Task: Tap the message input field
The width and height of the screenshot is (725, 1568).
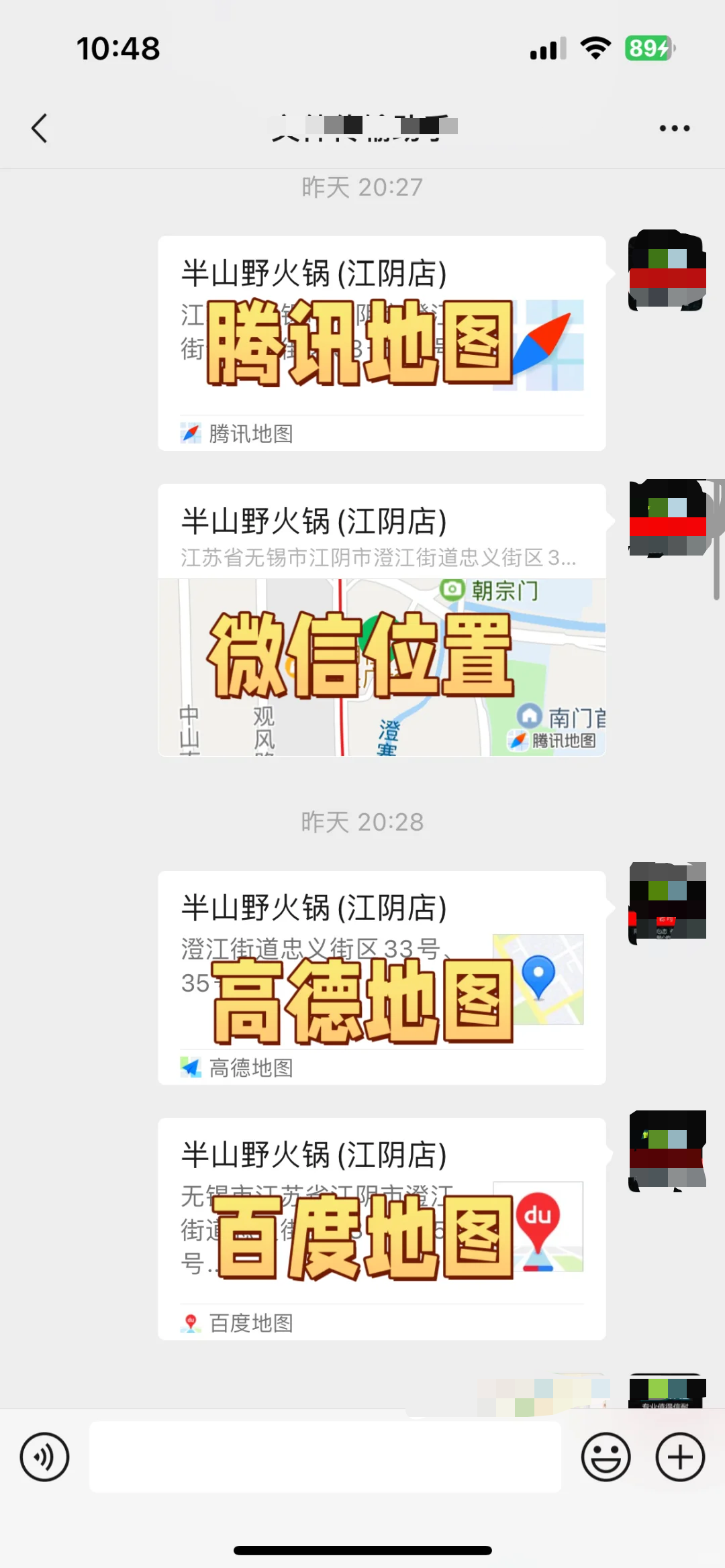Action: coord(326,1457)
